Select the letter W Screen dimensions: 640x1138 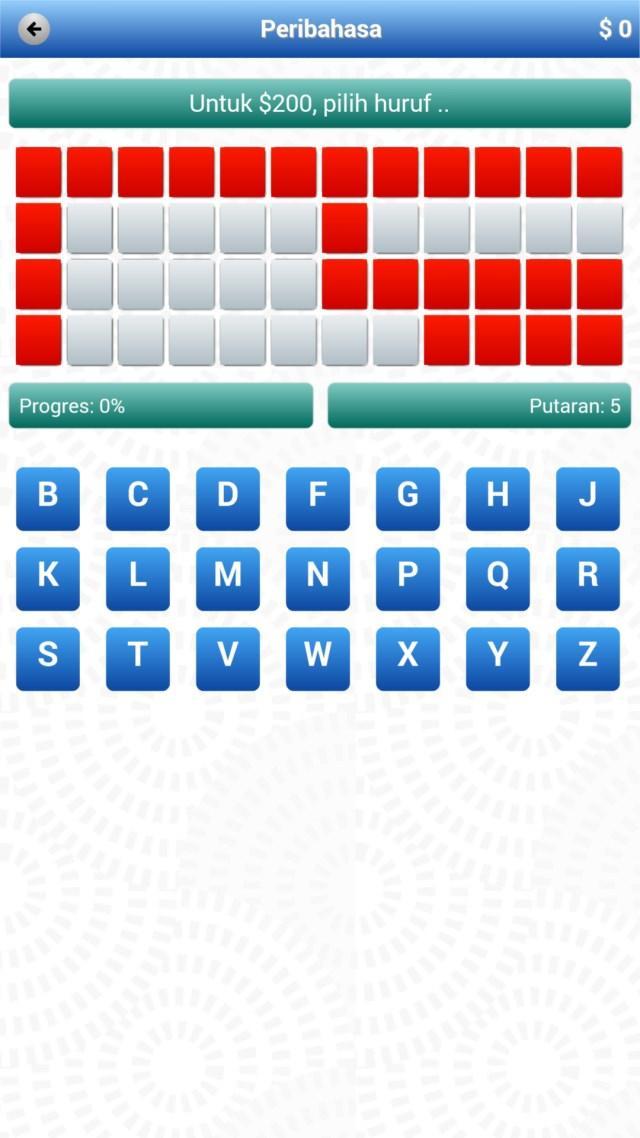pos(318,658)
